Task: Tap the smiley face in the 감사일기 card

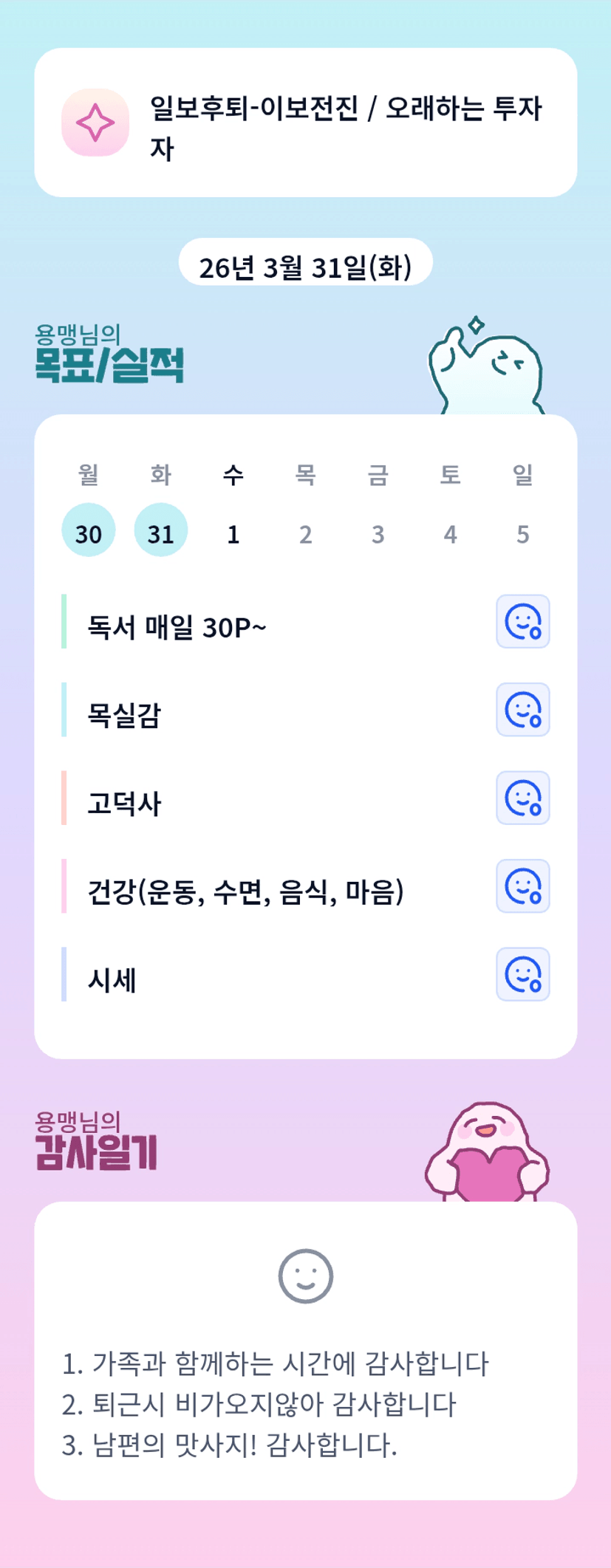Action: click(x=305, y=1276)
